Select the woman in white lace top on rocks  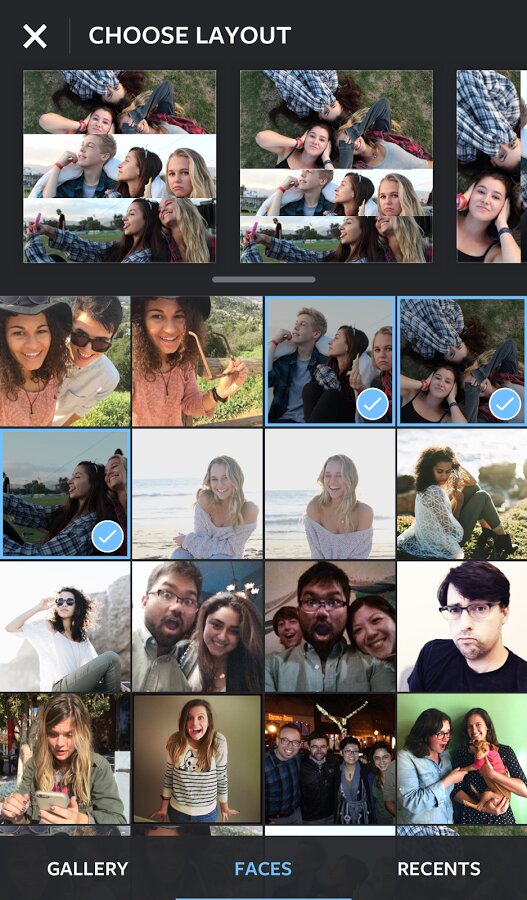coord(462,494)
